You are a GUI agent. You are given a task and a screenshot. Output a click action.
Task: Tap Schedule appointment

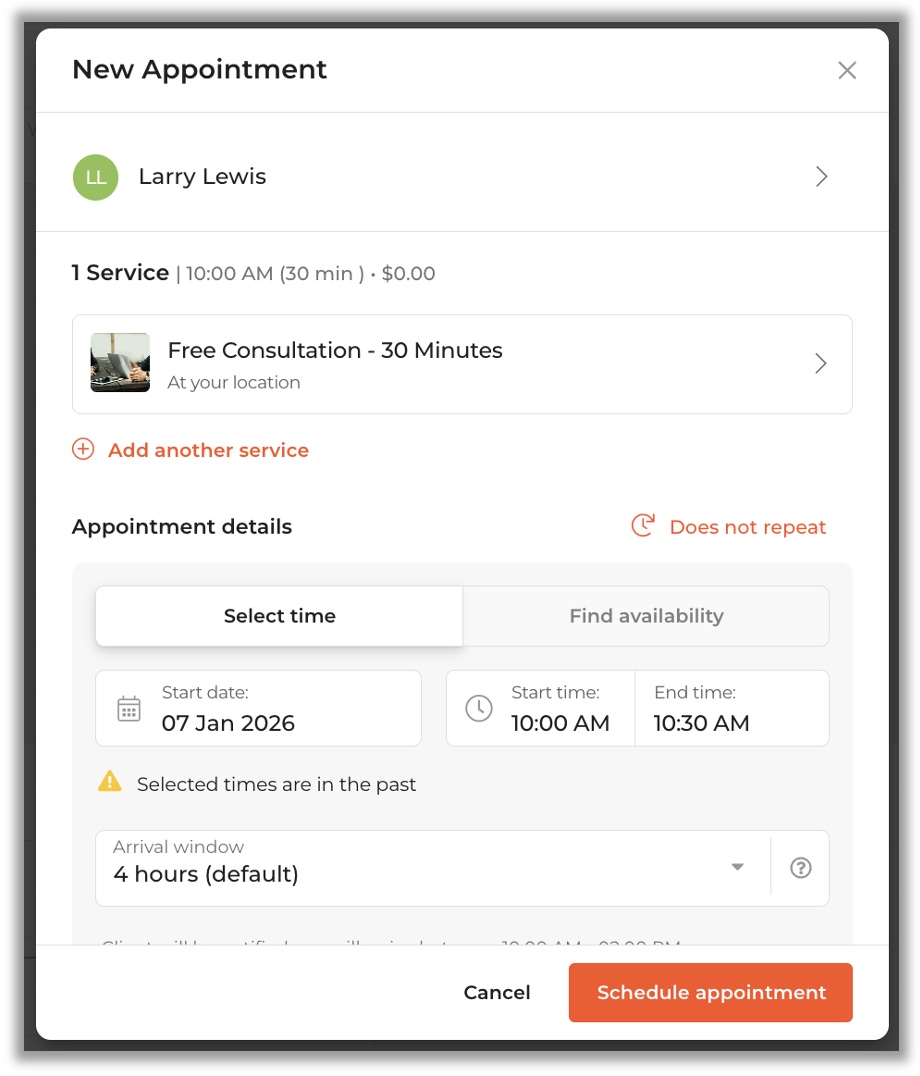[x=711, y=993]
